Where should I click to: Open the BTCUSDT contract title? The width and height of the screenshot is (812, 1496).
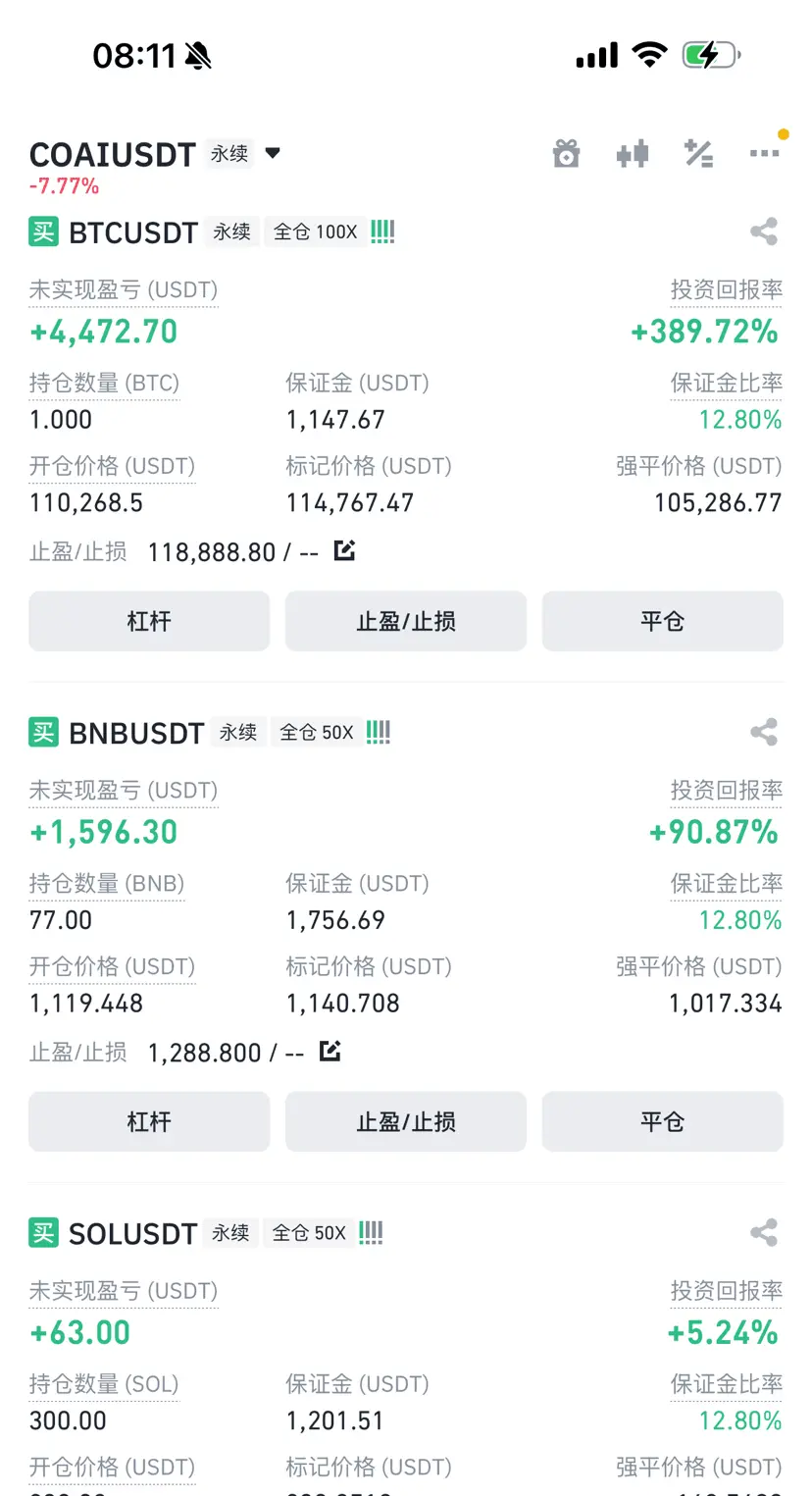point(133,232)
